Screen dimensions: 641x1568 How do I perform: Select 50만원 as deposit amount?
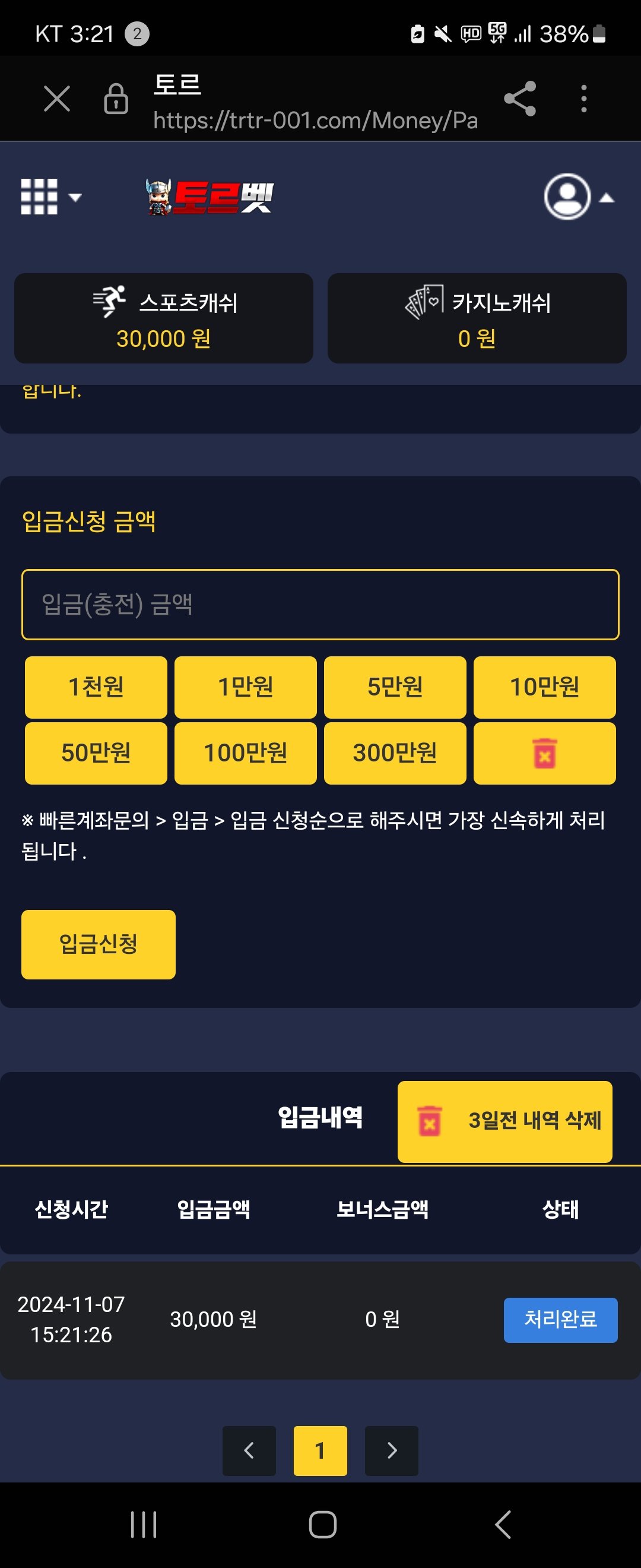(96, 753)
